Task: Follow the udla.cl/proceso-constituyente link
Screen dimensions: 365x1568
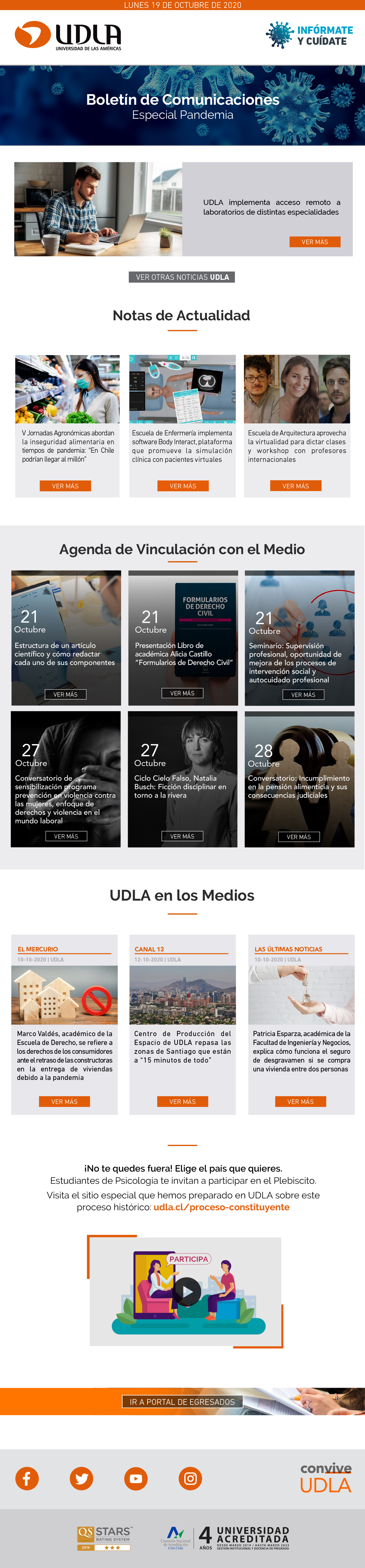Action: coord(221,1207)
